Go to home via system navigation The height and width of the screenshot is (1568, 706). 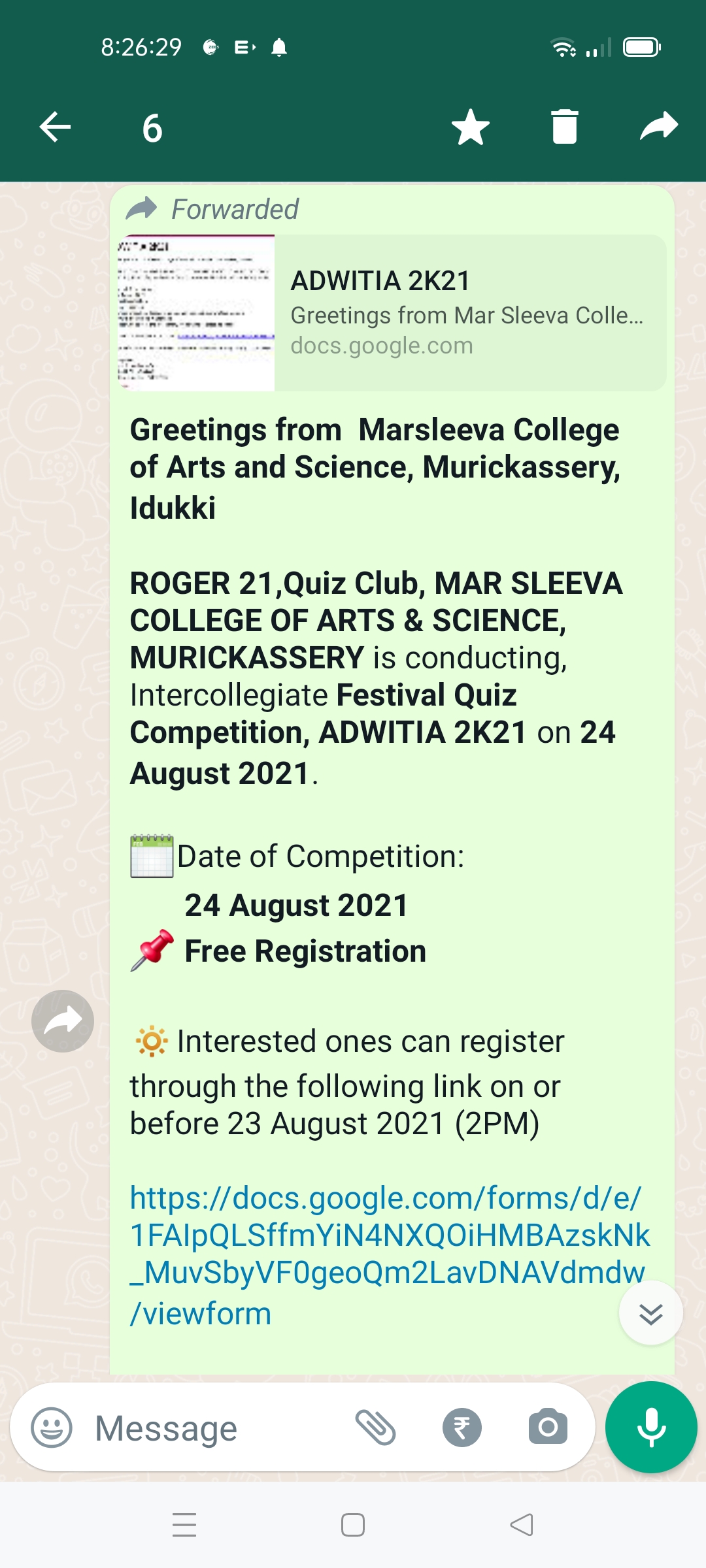(353, 1526)
